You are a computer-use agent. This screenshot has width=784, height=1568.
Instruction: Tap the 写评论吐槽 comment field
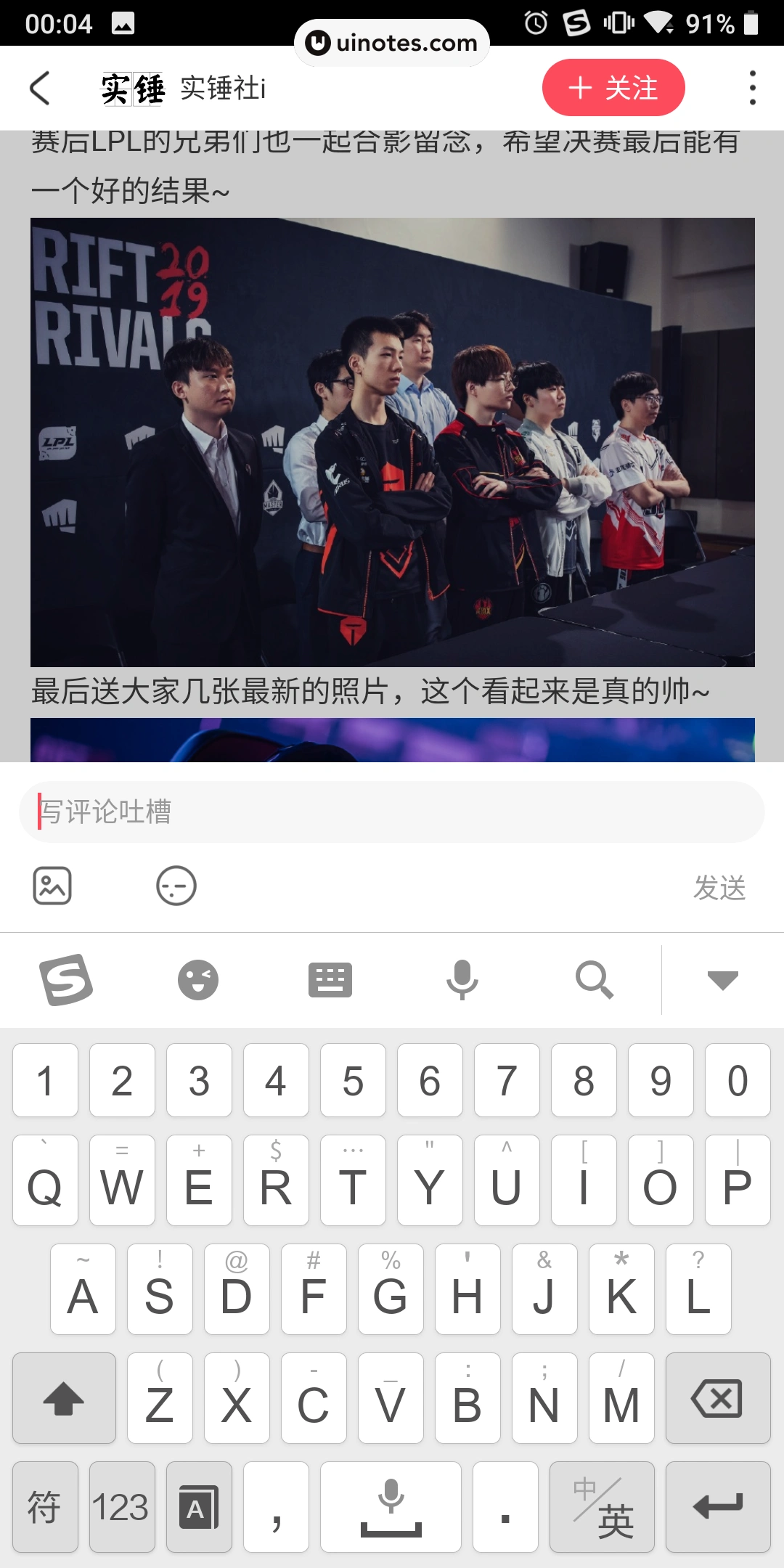pos(392,812)
